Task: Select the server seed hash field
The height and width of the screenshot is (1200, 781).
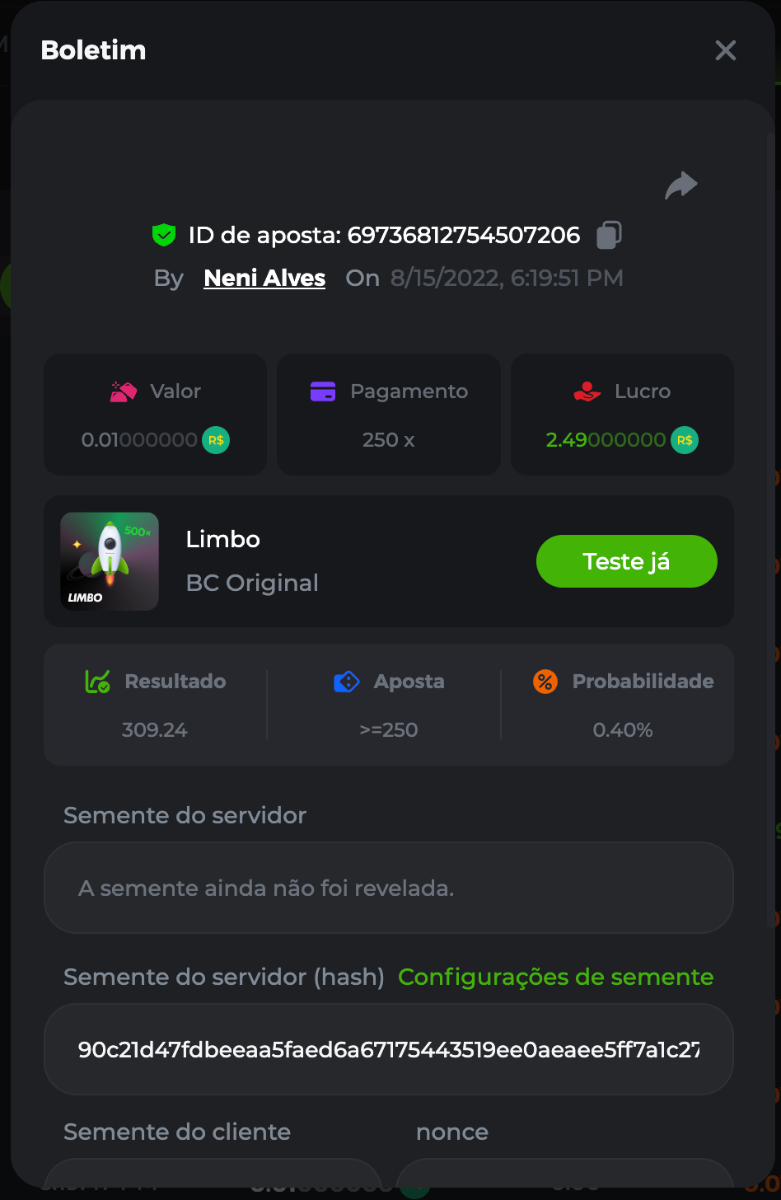Action: [388, 1050]
